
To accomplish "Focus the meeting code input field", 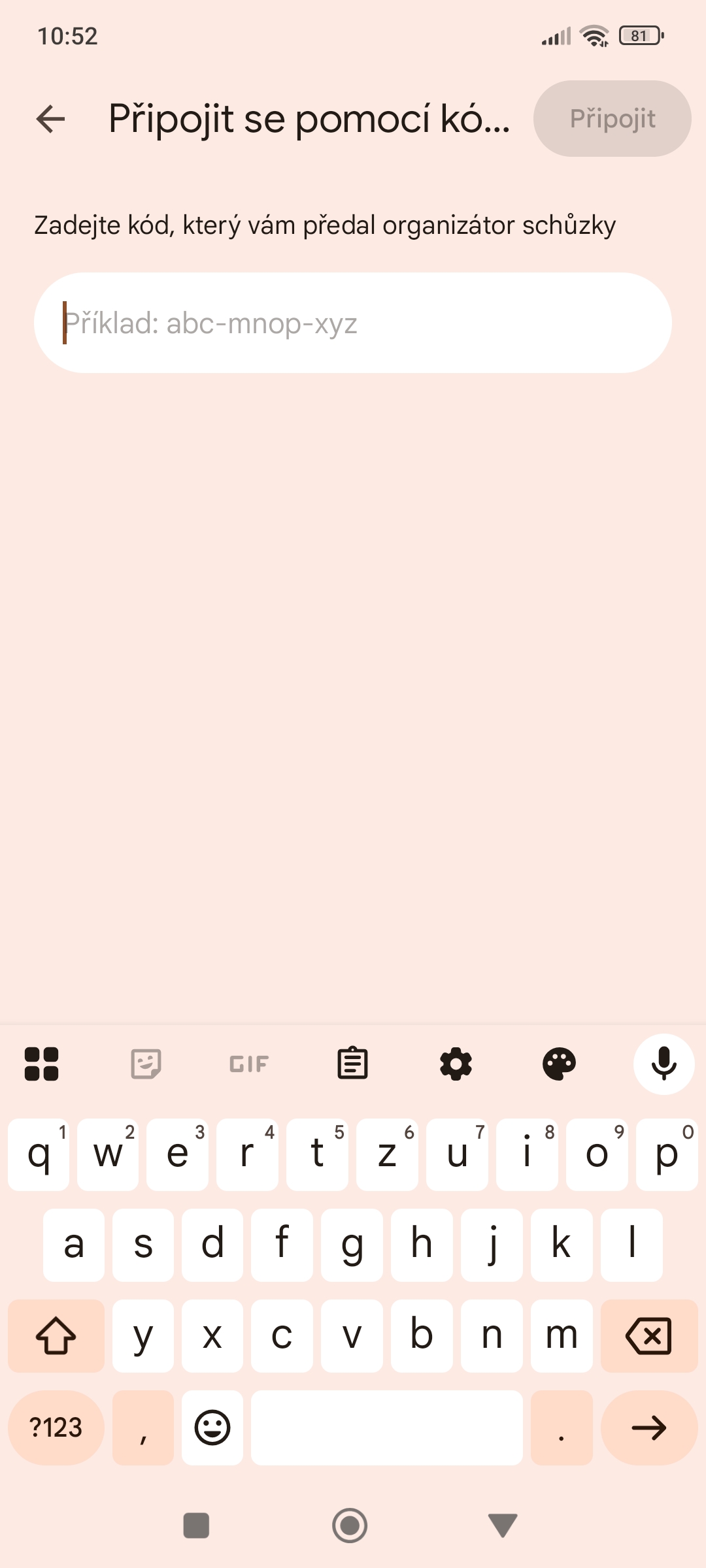I will 353,323.
